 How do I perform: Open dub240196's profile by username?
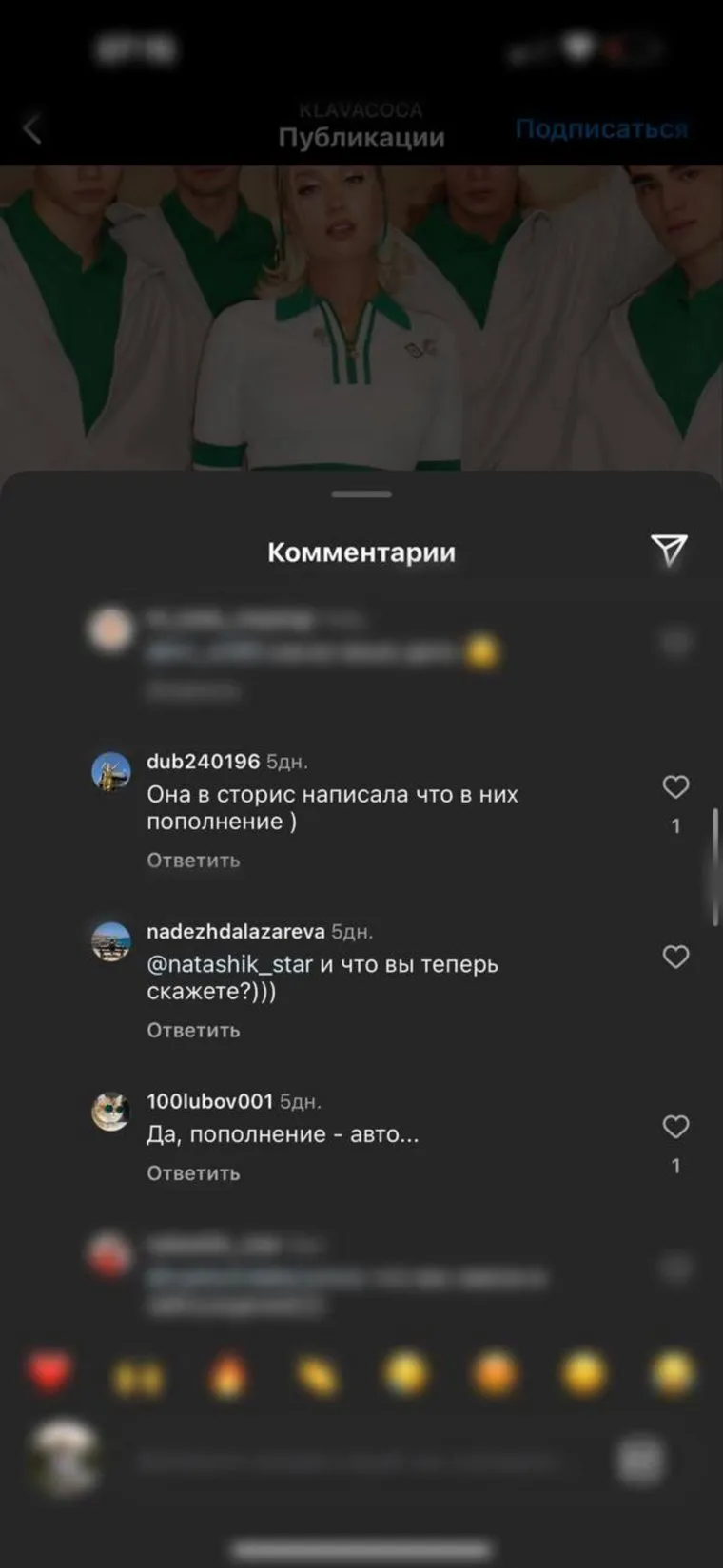pos(203,762)
